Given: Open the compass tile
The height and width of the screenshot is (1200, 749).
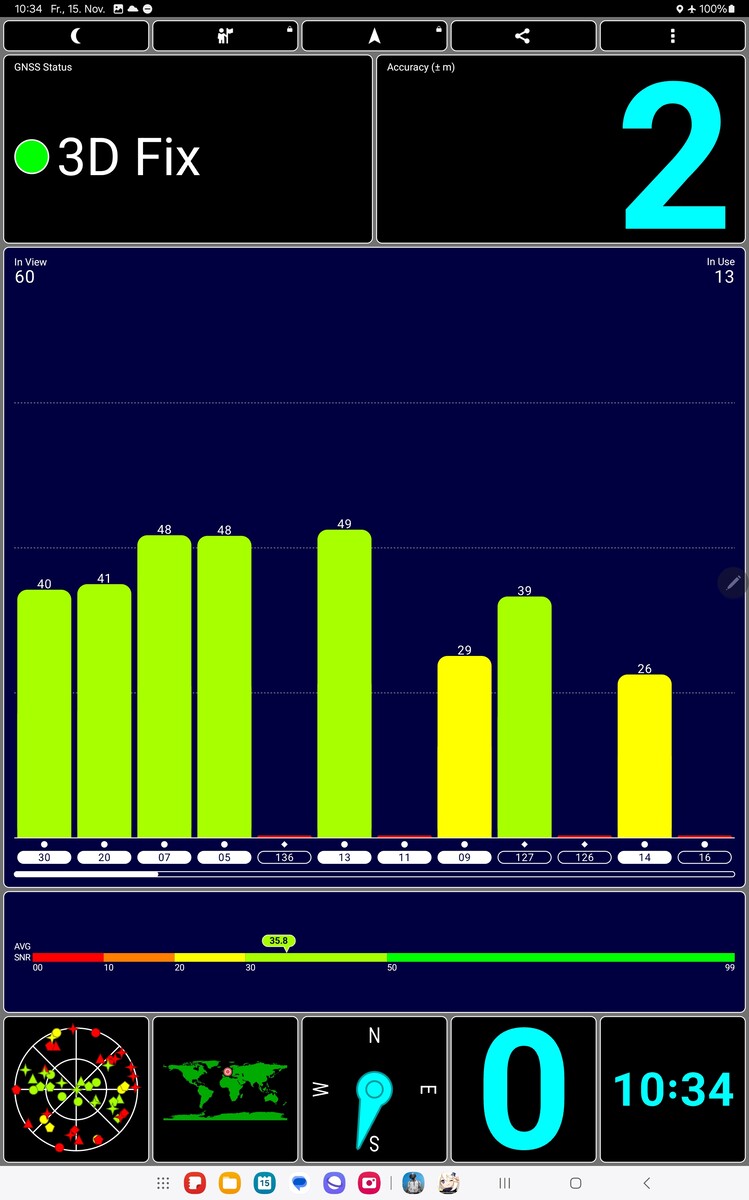Looking at the screenshot, I should [374, 1089].
